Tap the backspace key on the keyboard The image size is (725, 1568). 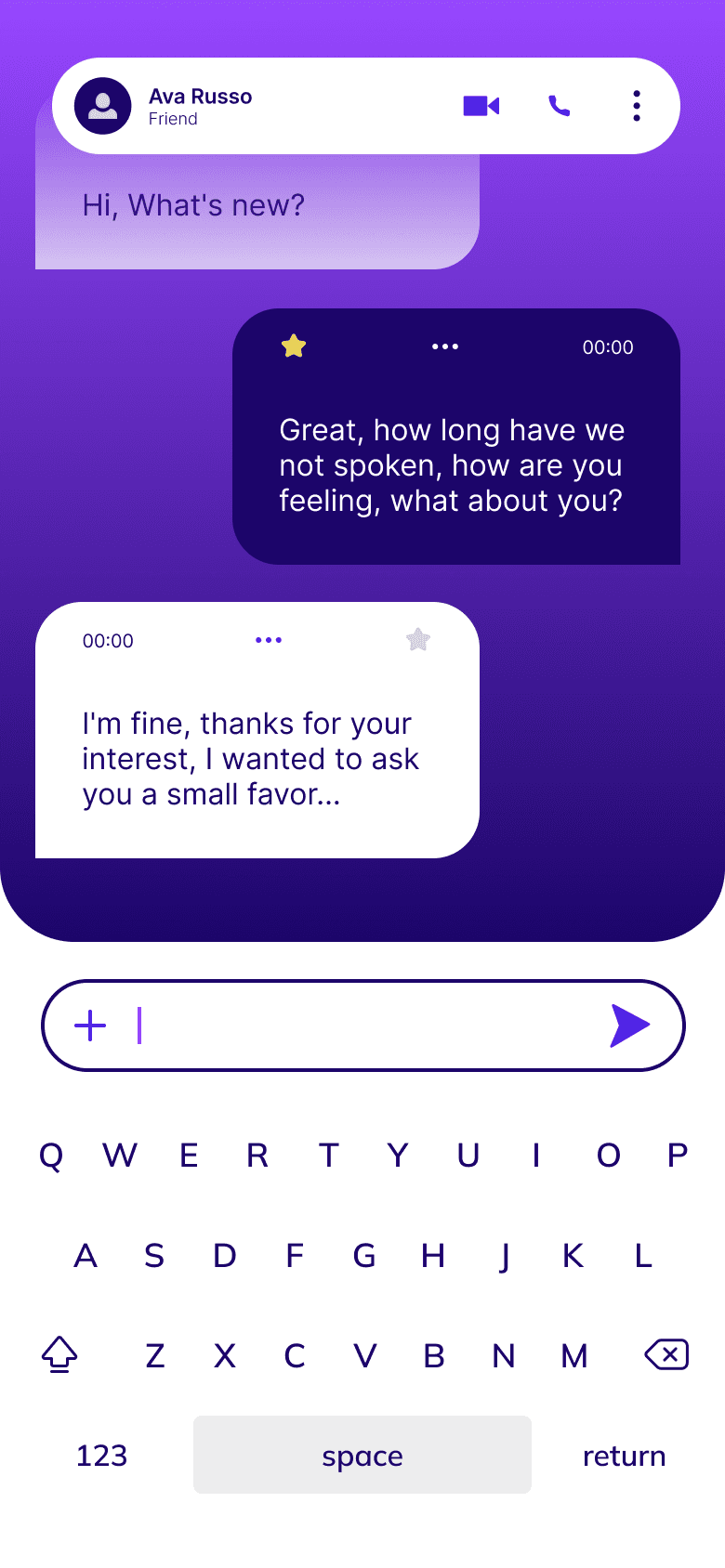(666, 1354)
